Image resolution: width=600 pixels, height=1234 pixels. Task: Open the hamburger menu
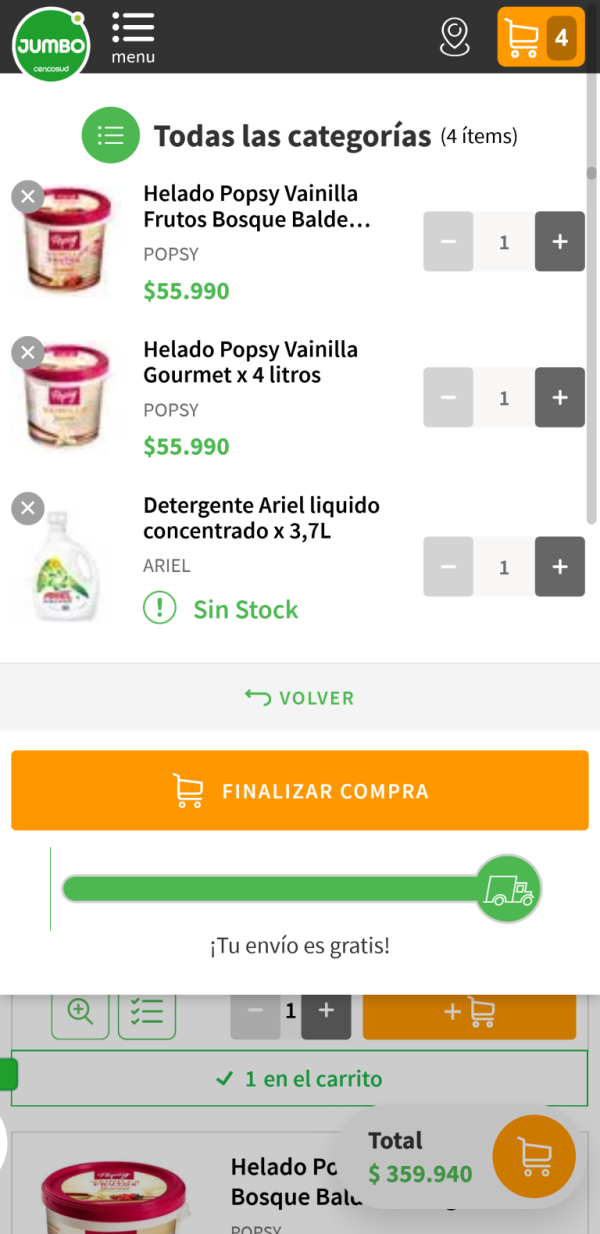133,38
